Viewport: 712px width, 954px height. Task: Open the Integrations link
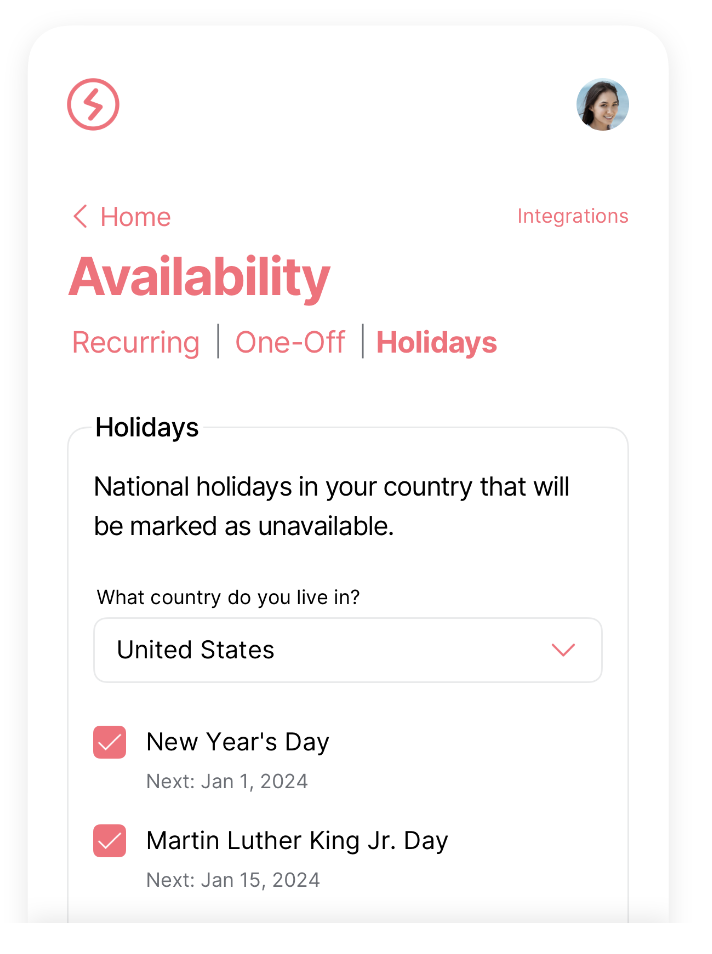(x=572, y=216)
